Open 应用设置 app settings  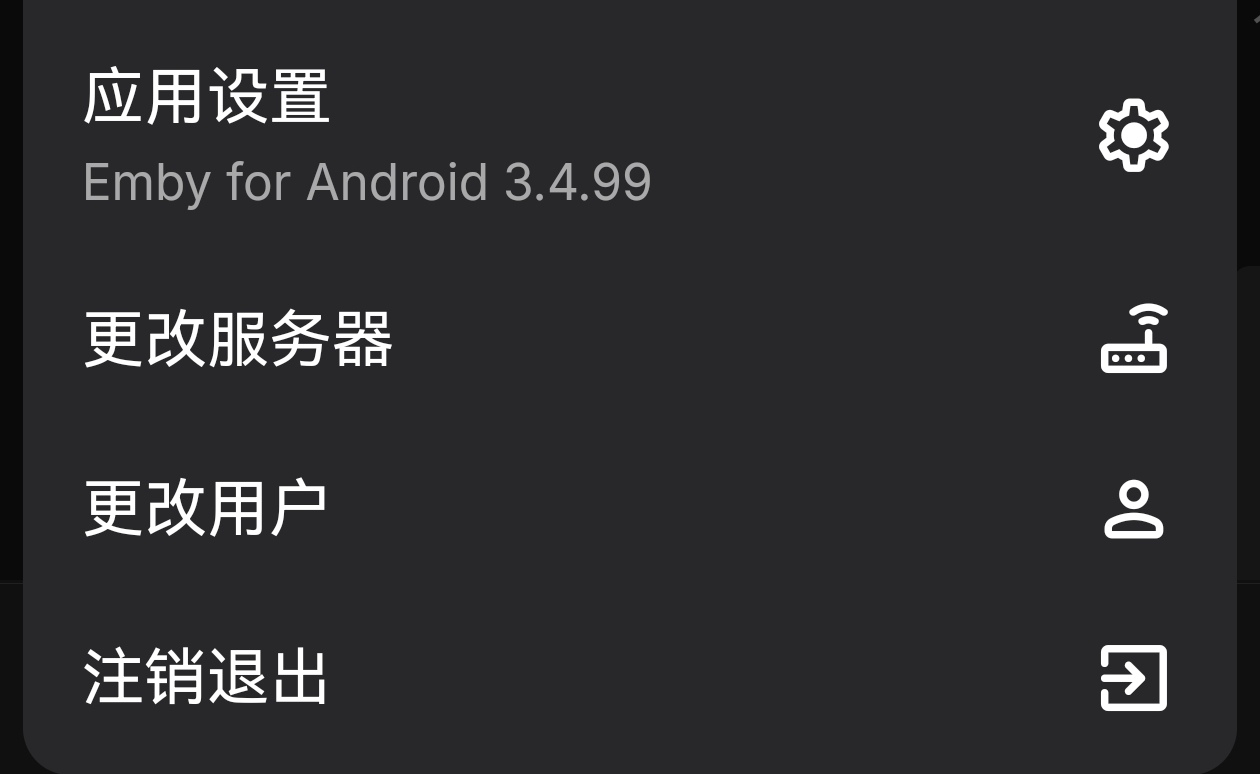(x=207, y=100)
